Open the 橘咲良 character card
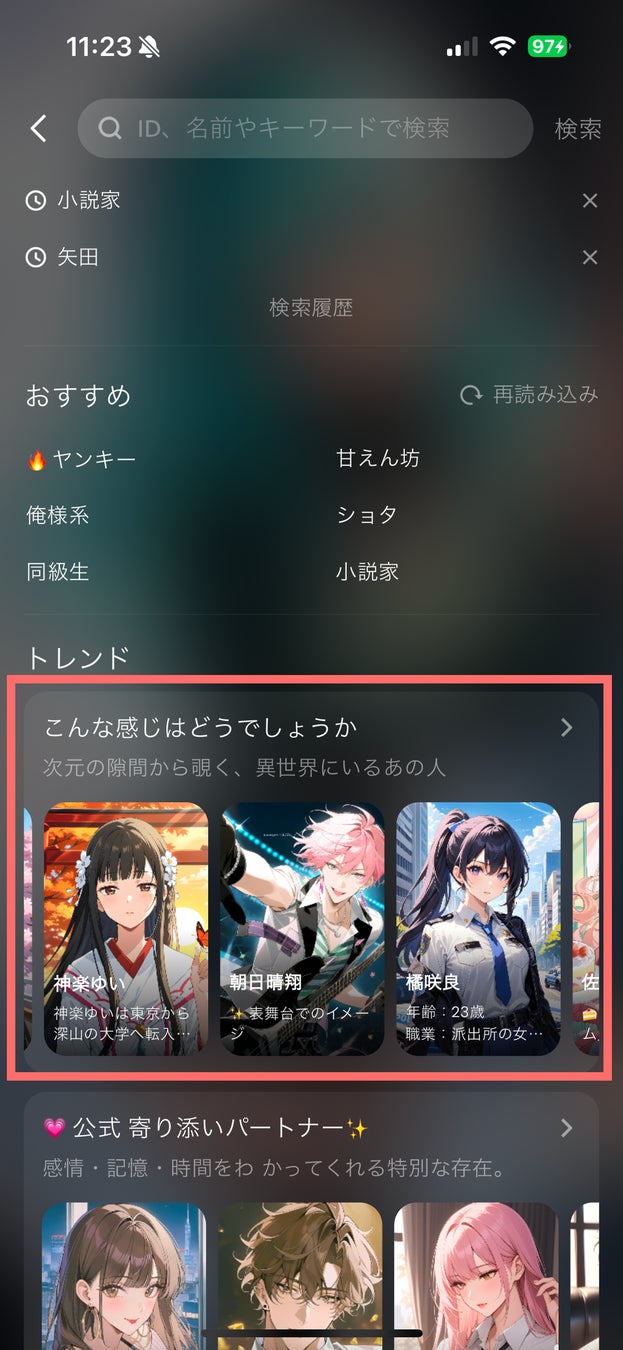This screenshot has height=1350, width=623. coord(478,929)
